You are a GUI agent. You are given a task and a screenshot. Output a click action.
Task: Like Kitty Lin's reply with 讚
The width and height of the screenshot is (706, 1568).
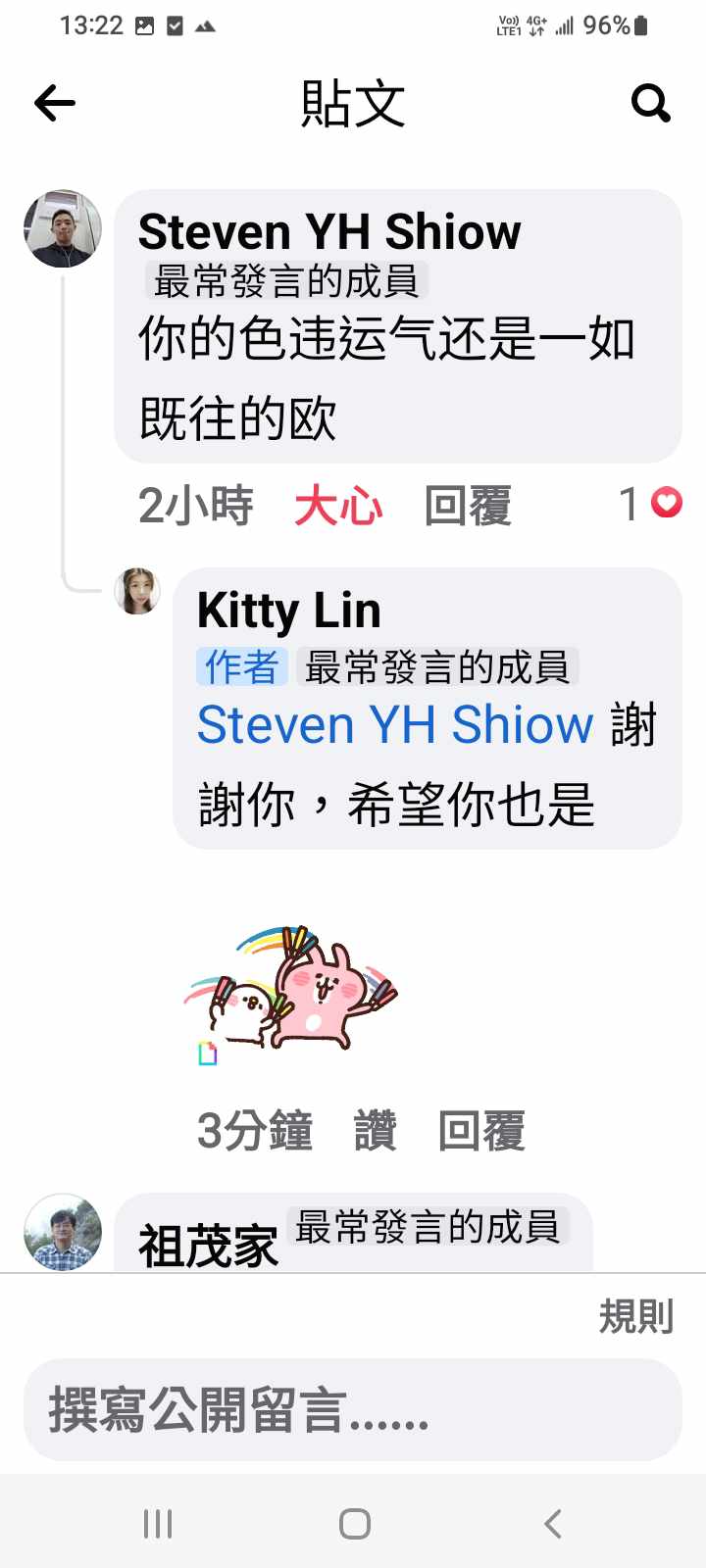point(375,1131)
